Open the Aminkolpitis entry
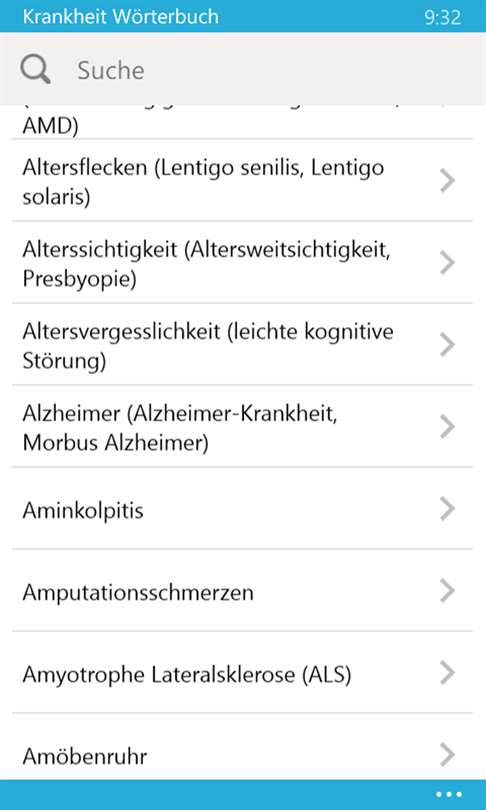This screenshot has width=486, height=810. (243, 509)
